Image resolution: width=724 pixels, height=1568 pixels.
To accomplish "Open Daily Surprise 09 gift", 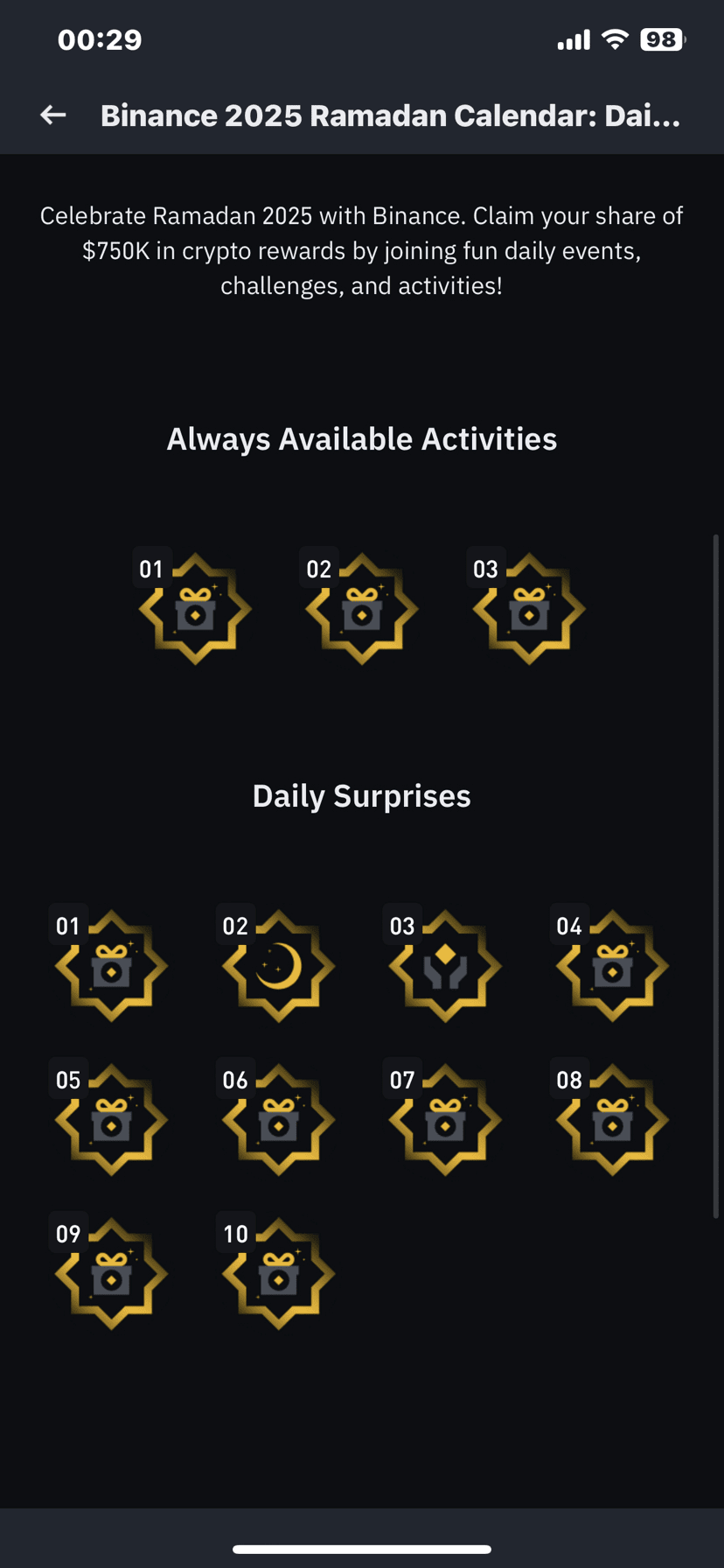I will point(111,1274).
